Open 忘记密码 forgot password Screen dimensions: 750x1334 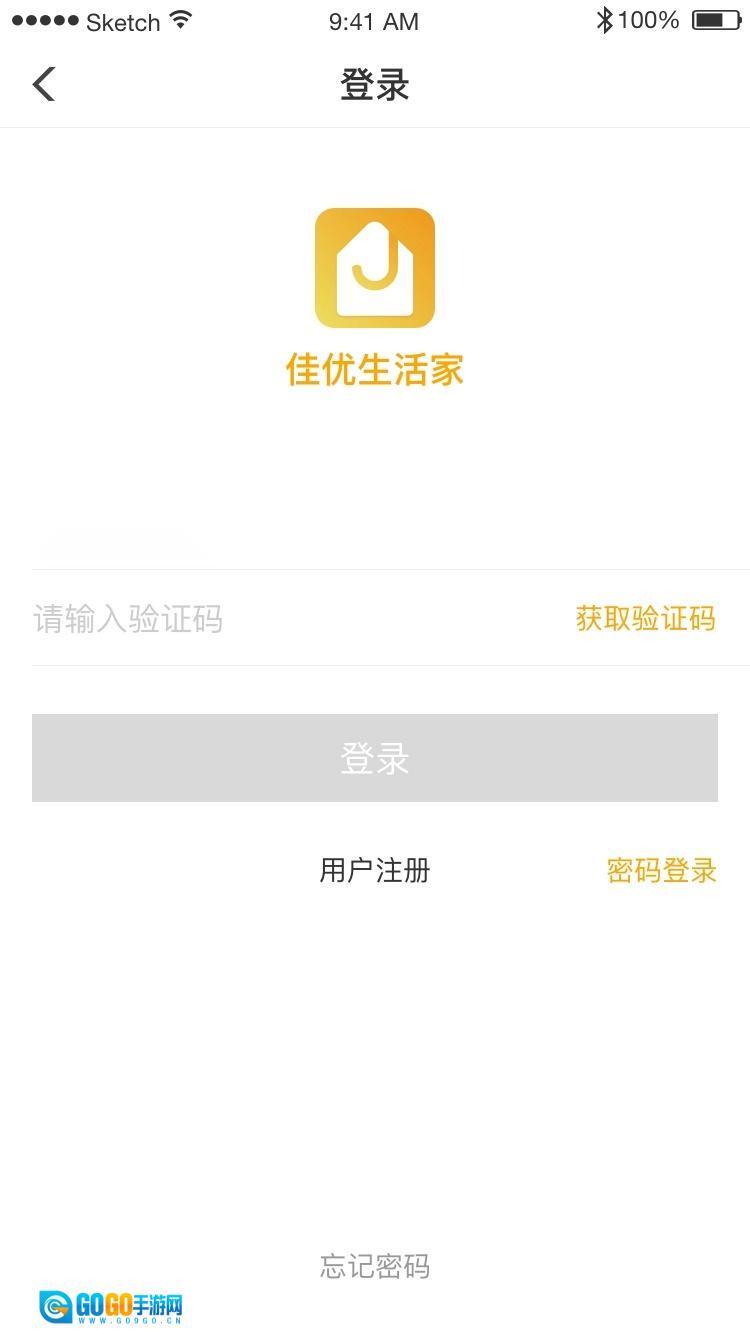(375, 1267)
